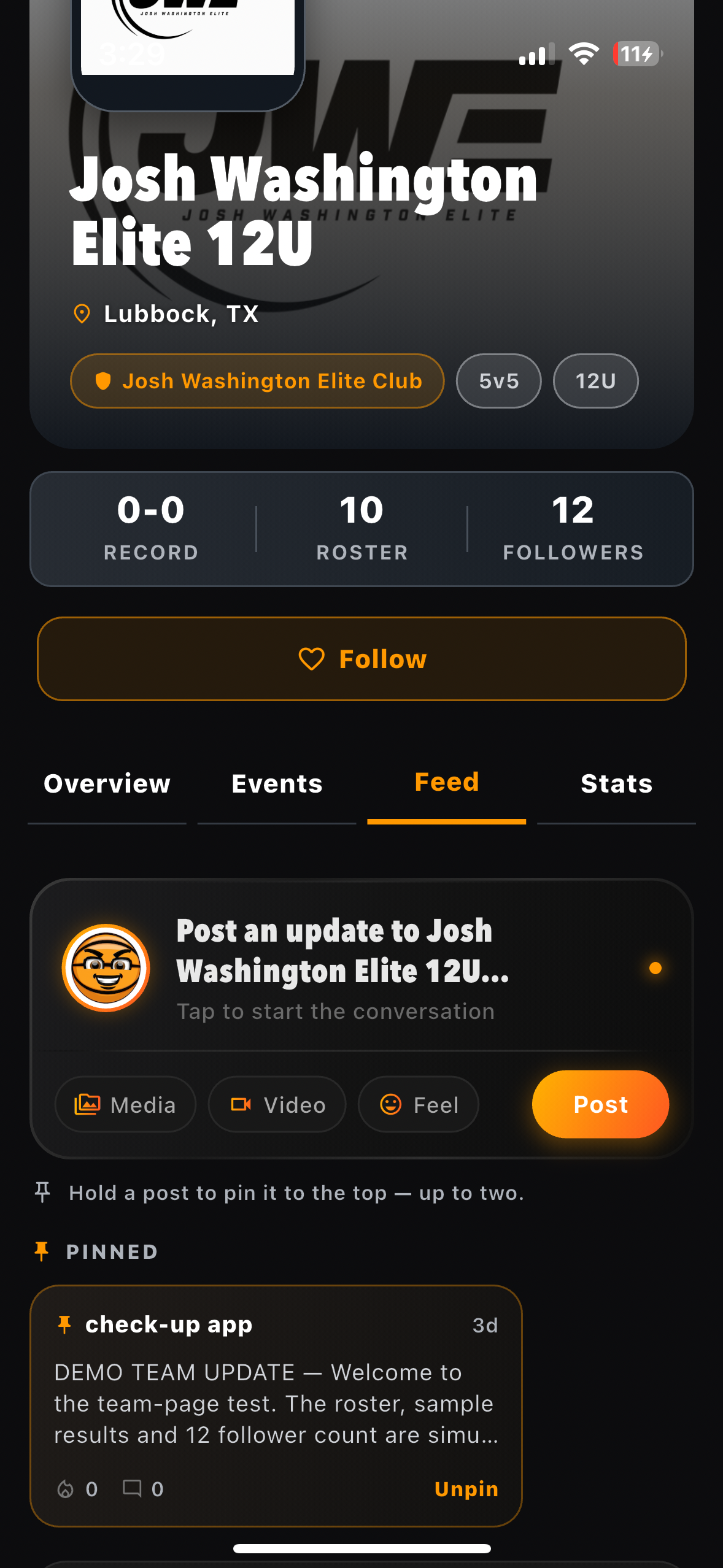Tap the orange Post button
The width and height of the screenshot is (723, 1568).
tap(600, 1104)
